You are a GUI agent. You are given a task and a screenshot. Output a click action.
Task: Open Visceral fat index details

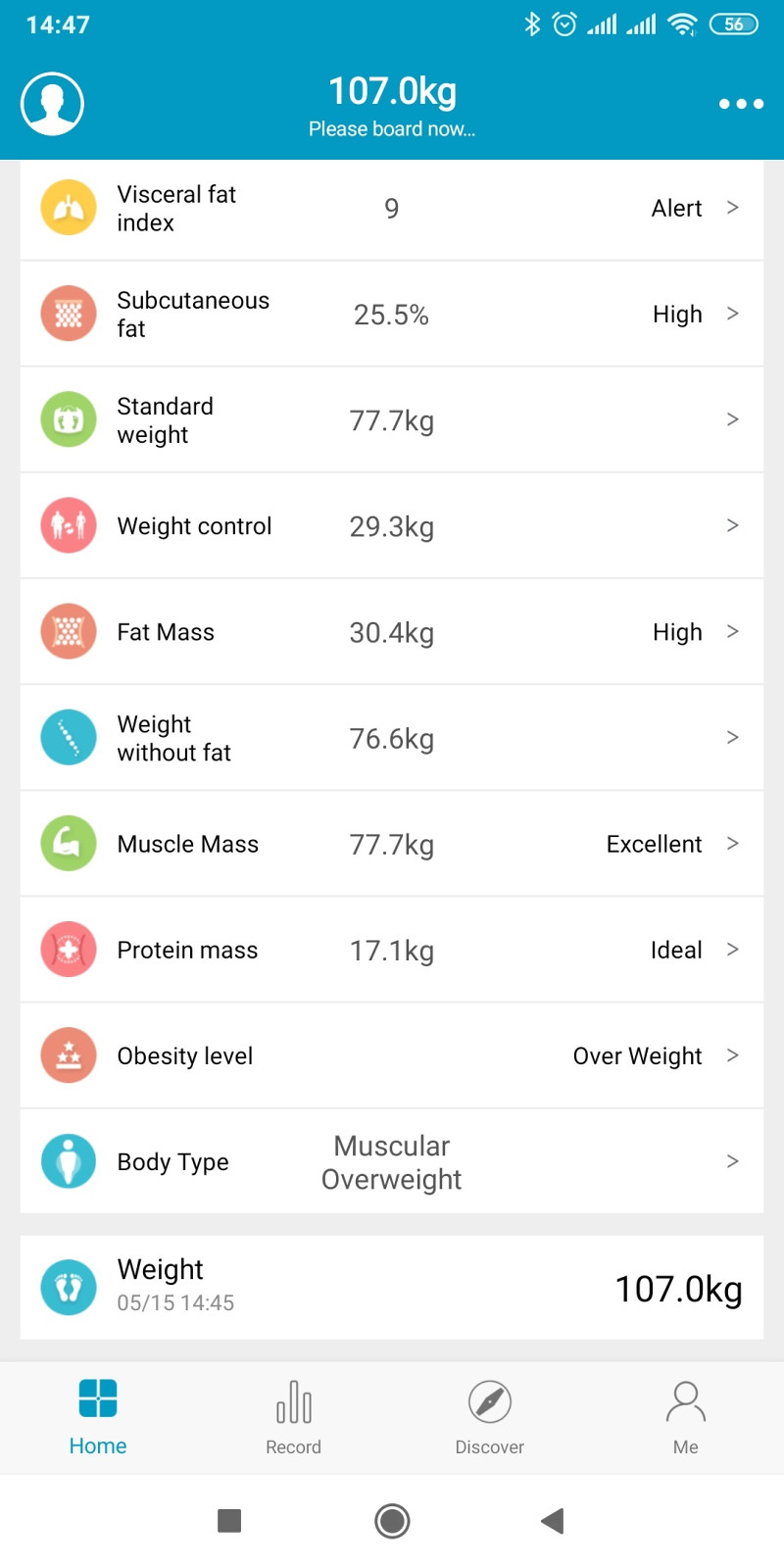392,209
